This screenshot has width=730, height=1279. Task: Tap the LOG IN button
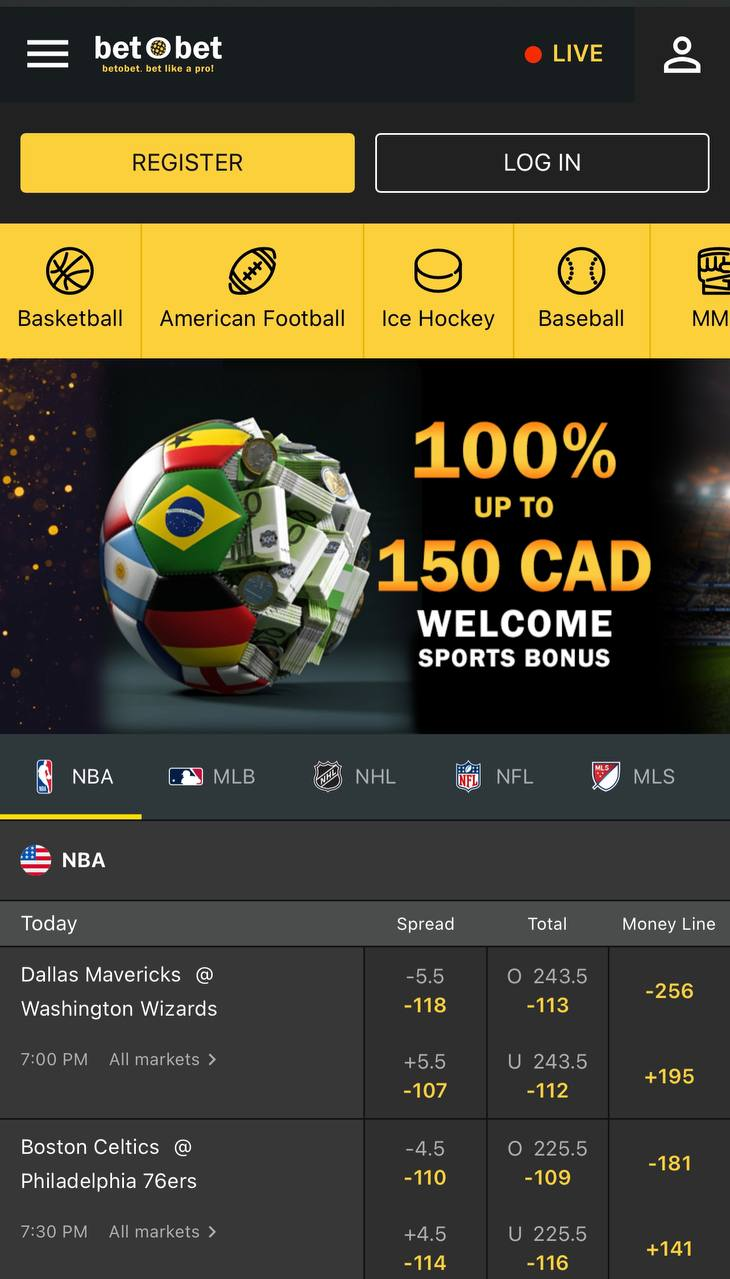pos(542,163)
